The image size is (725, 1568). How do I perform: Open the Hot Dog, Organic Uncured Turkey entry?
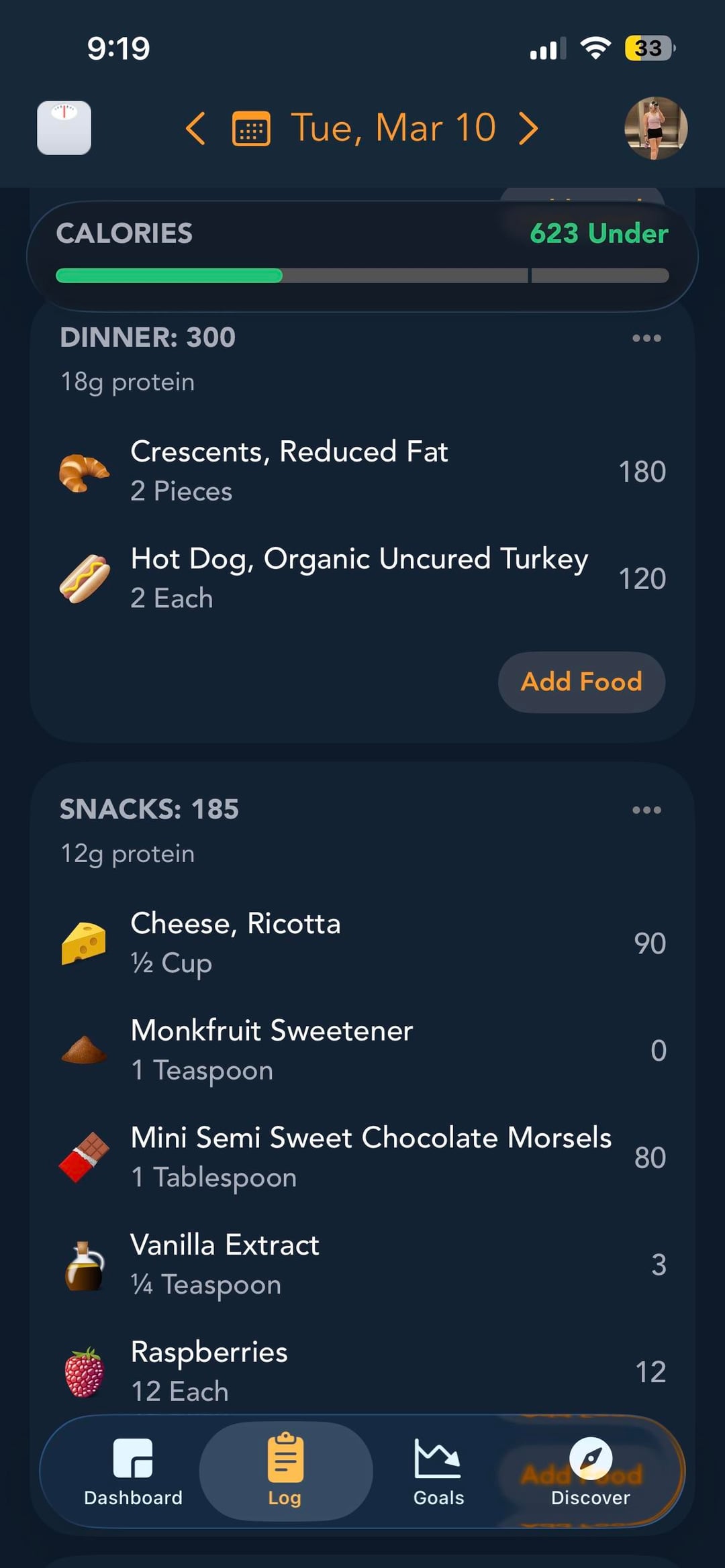(362, 578)
